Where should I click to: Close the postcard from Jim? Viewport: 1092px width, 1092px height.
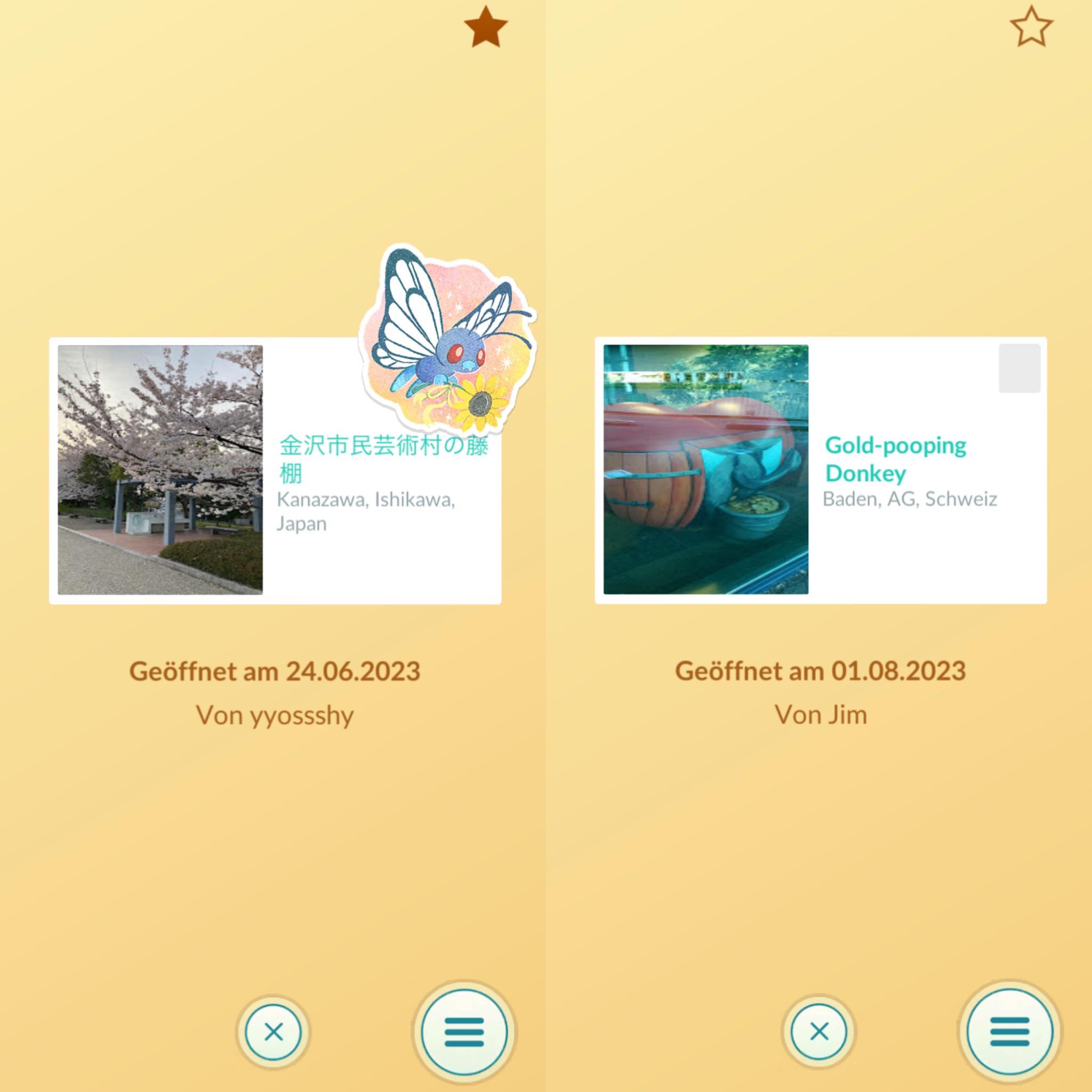819,1032
